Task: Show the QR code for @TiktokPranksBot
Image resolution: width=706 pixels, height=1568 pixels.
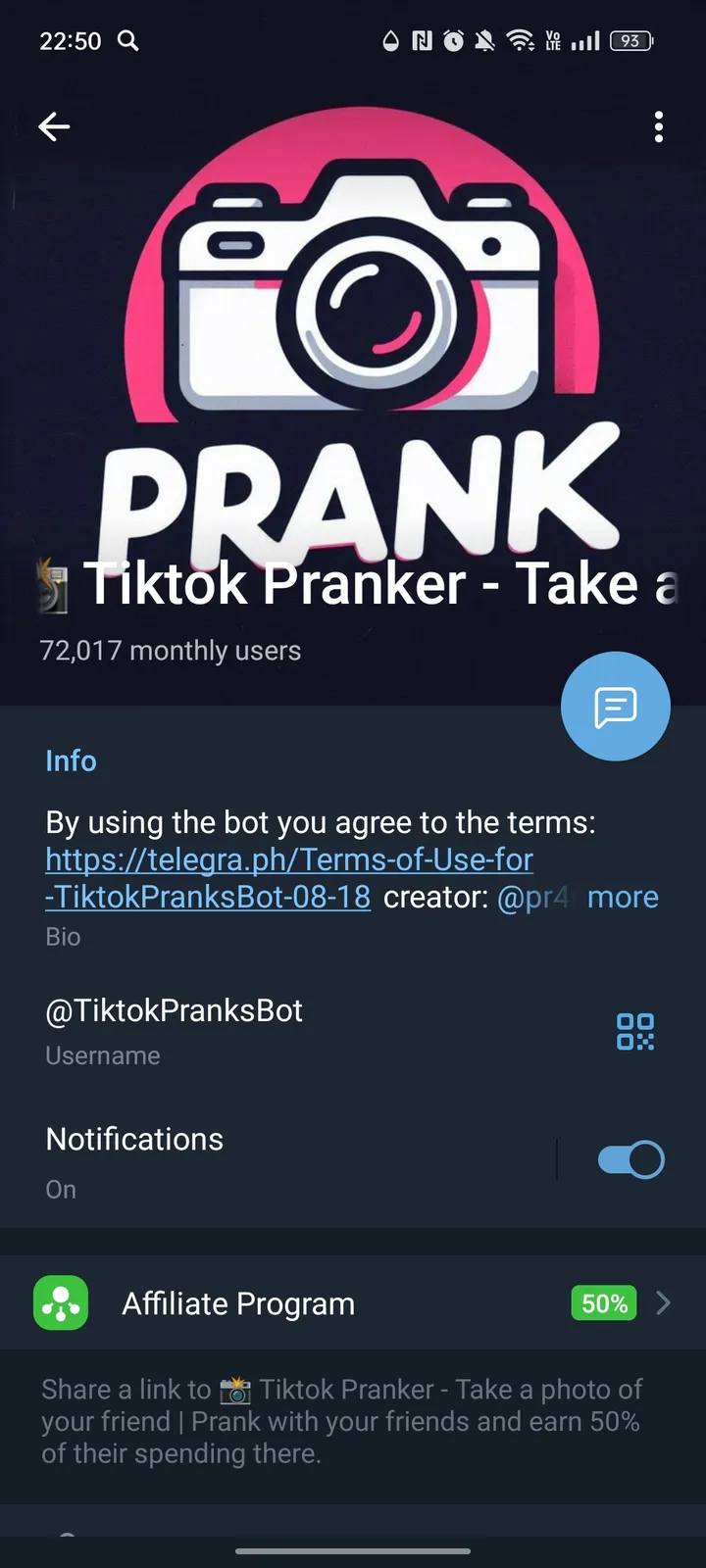Action: coord(634,1032)
